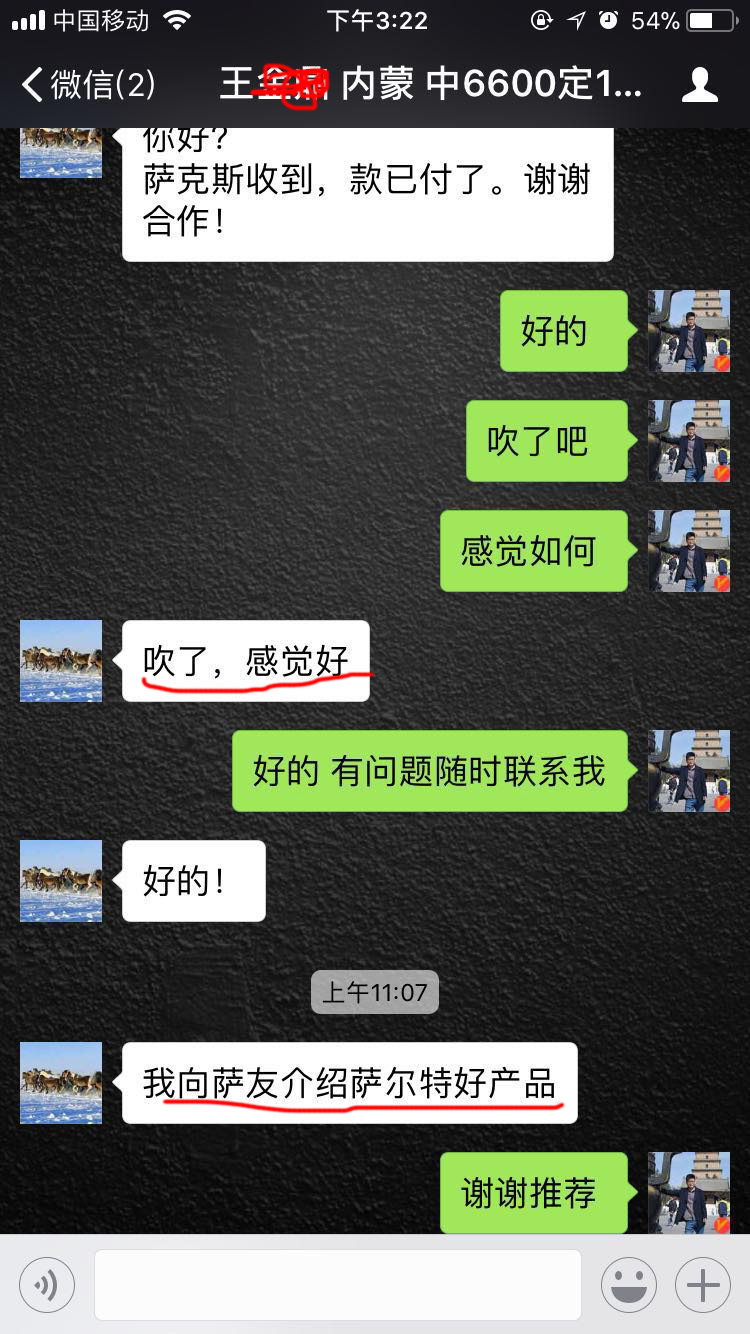750x1334 pixels.
Task: Go back to the 微信 chat list
Action: pyautogui.click(x=88, y=85)
